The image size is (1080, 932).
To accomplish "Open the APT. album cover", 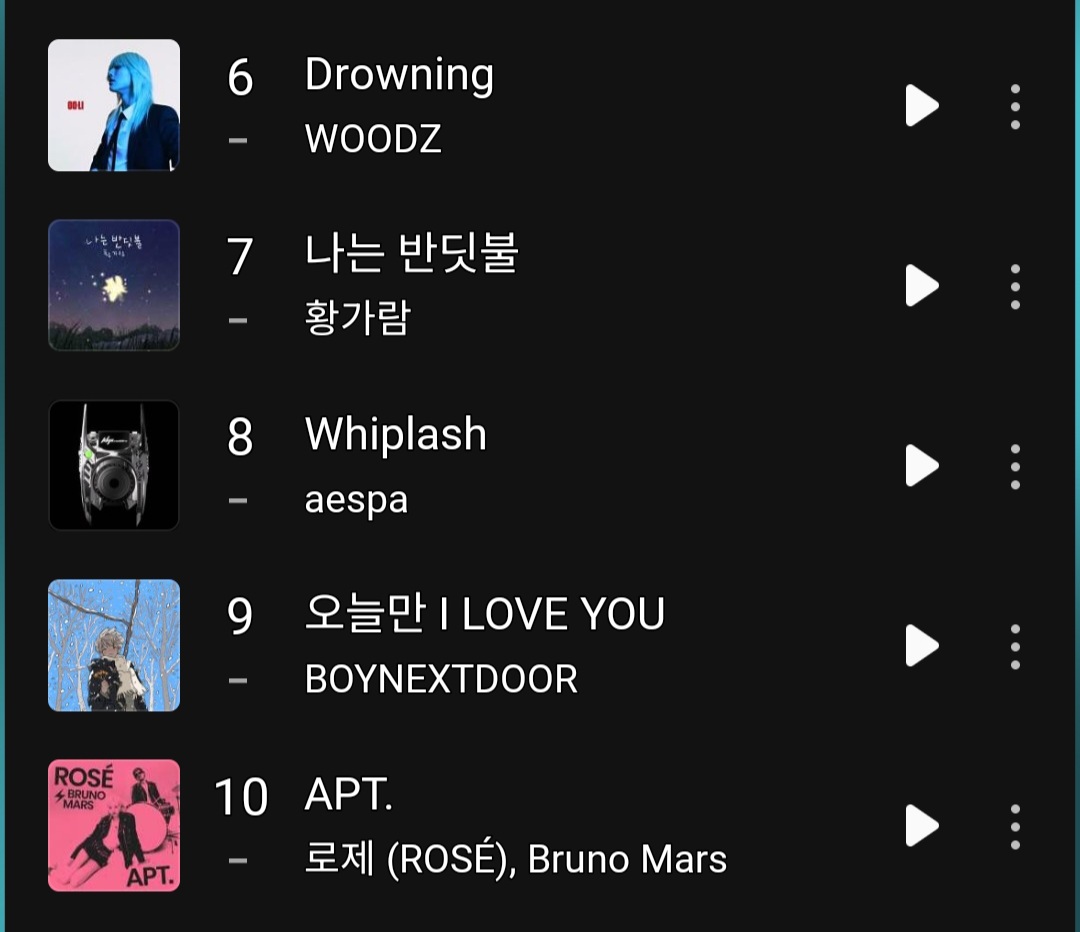I will (x=114, y=825).
